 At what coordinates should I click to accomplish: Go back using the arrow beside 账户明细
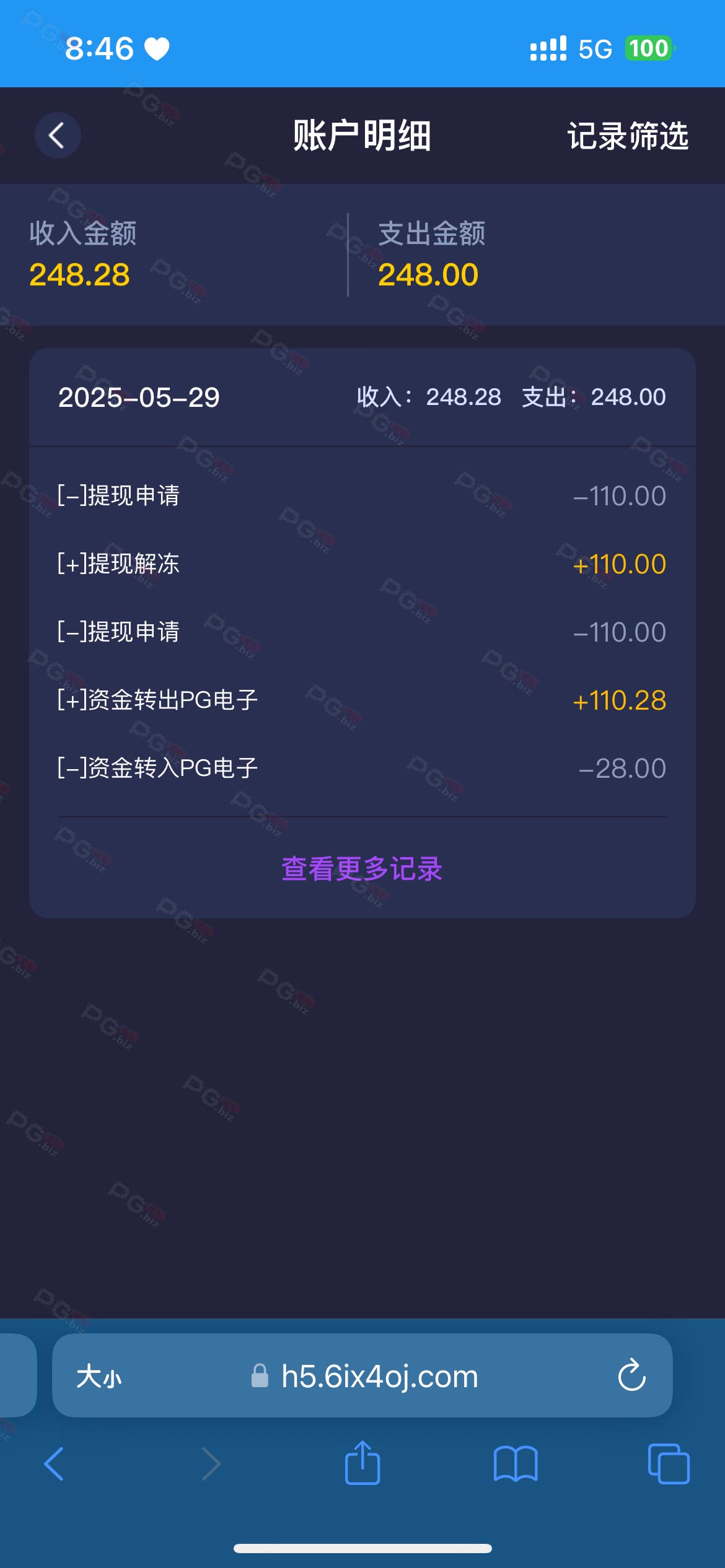click(x=57, y=135)
